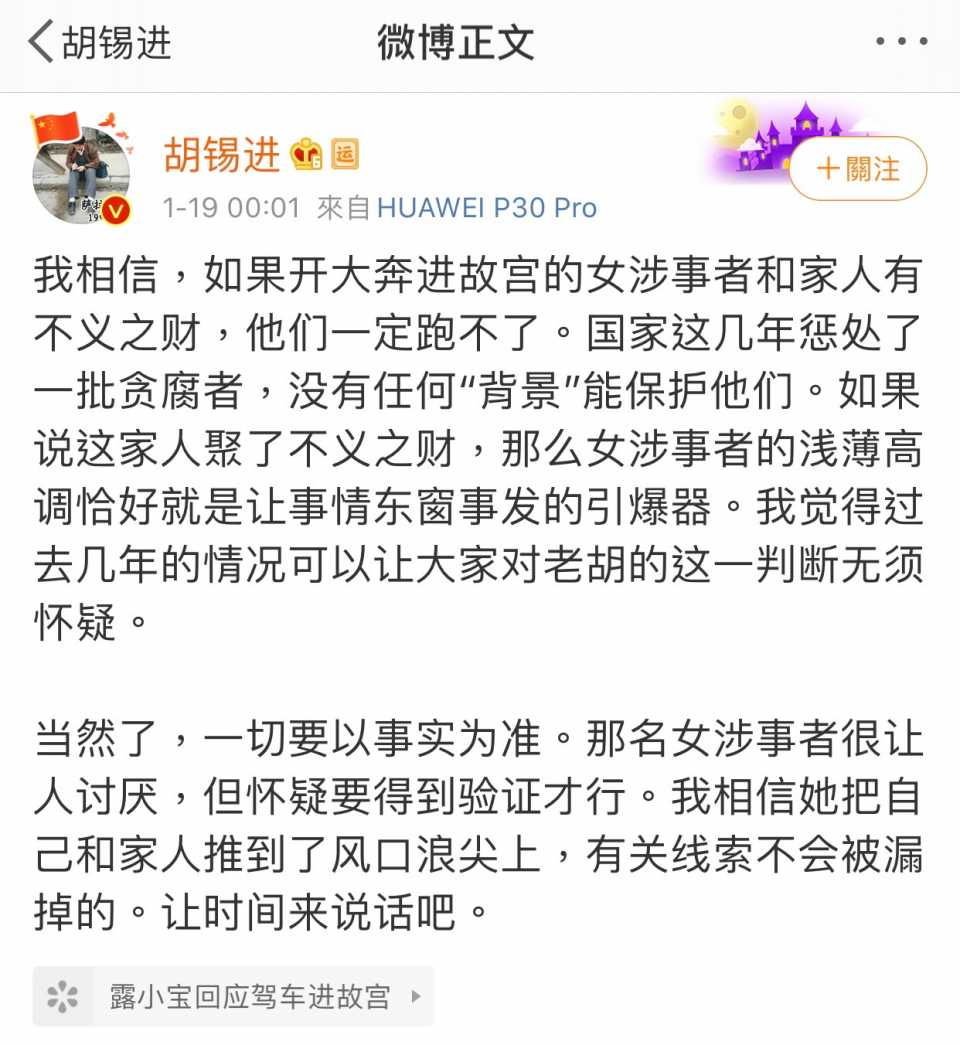Go back to 胡锡进's page
The width and height of the screenshot is (960, 1045).
pyautogui.click(x=100, y=44)
